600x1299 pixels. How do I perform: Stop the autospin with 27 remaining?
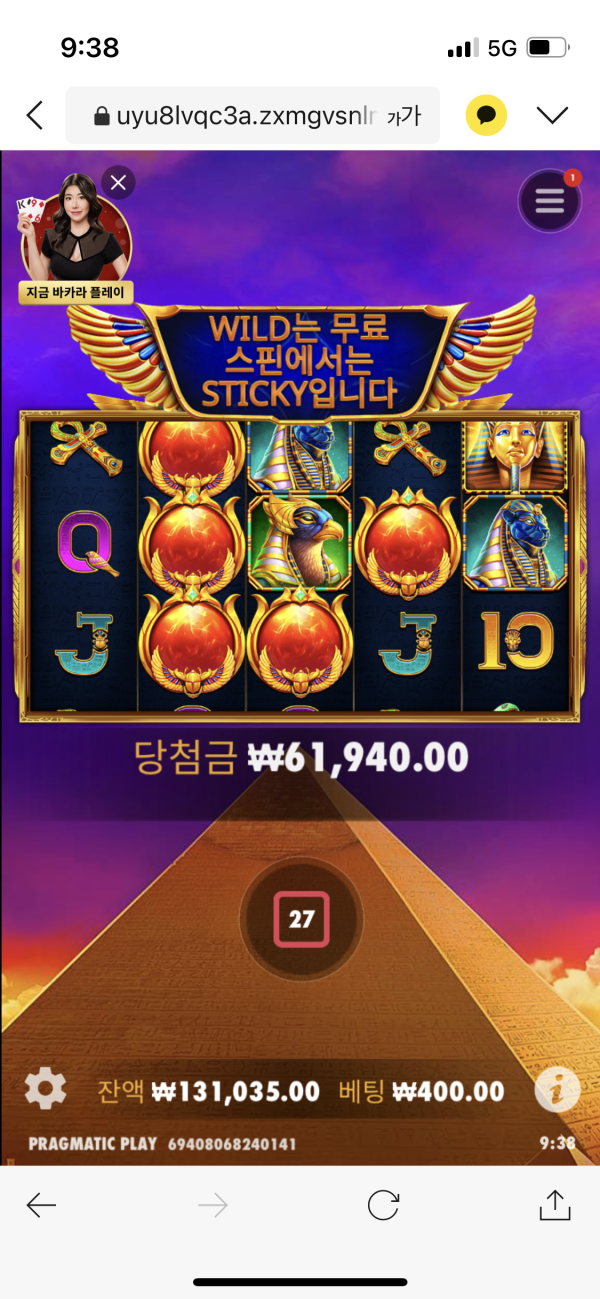[301, 919]
